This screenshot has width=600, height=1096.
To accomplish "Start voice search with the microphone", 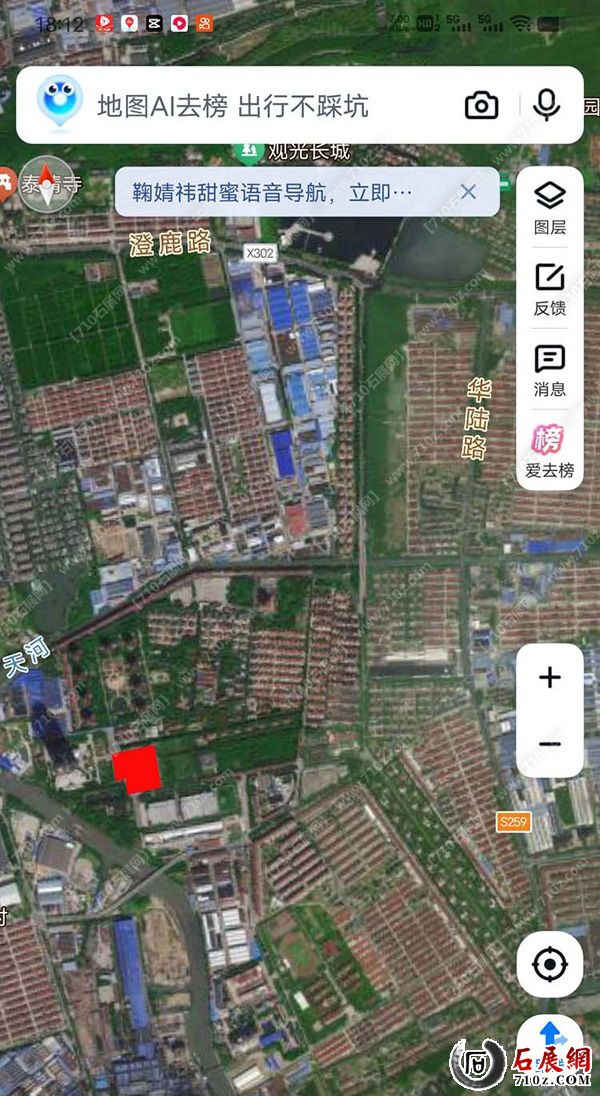I will (546, 104).
